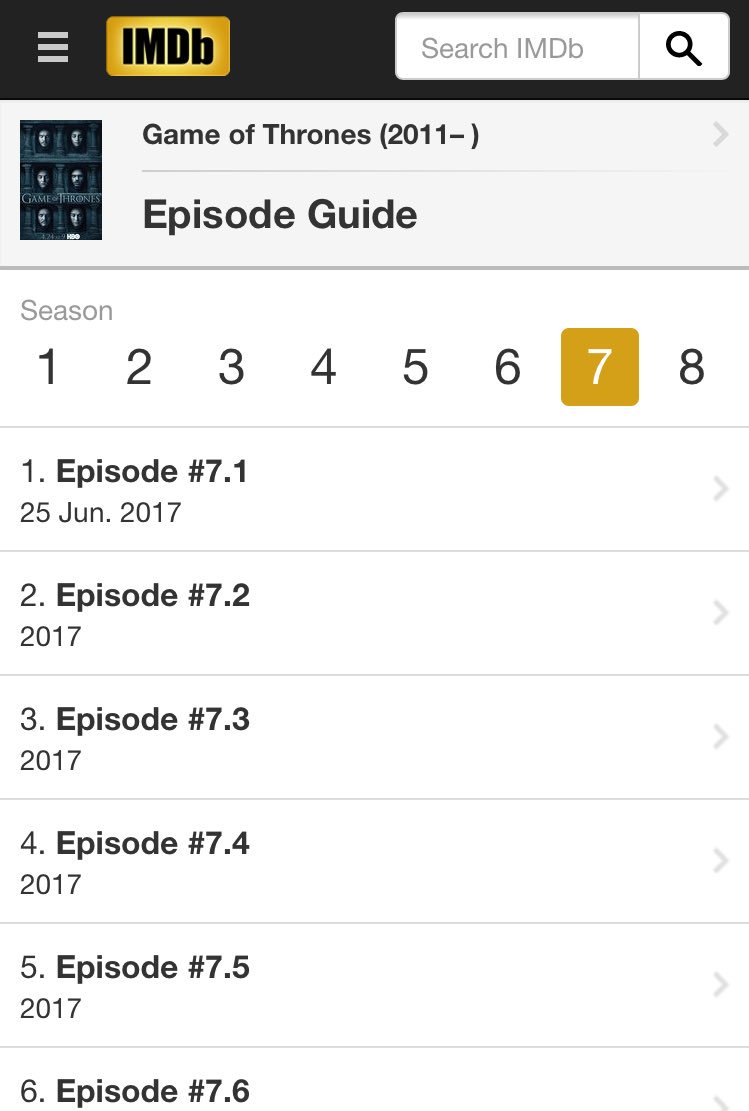Select Season 3

click(231, 368)
